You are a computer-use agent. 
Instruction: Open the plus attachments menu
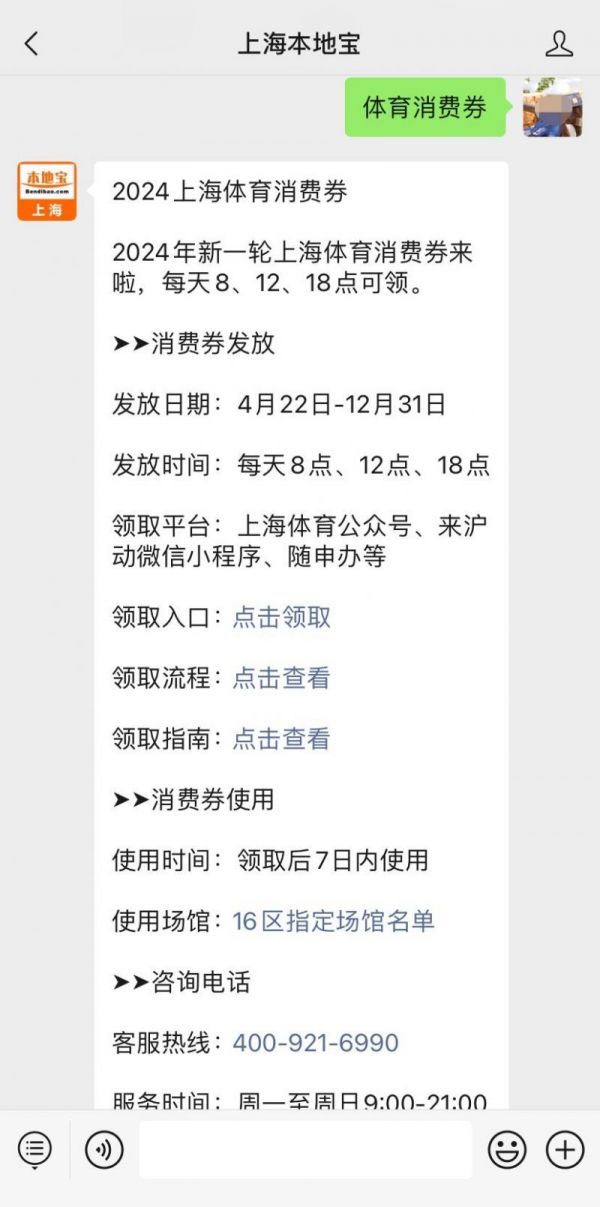pyautogui.click(x=565, y=1150)
